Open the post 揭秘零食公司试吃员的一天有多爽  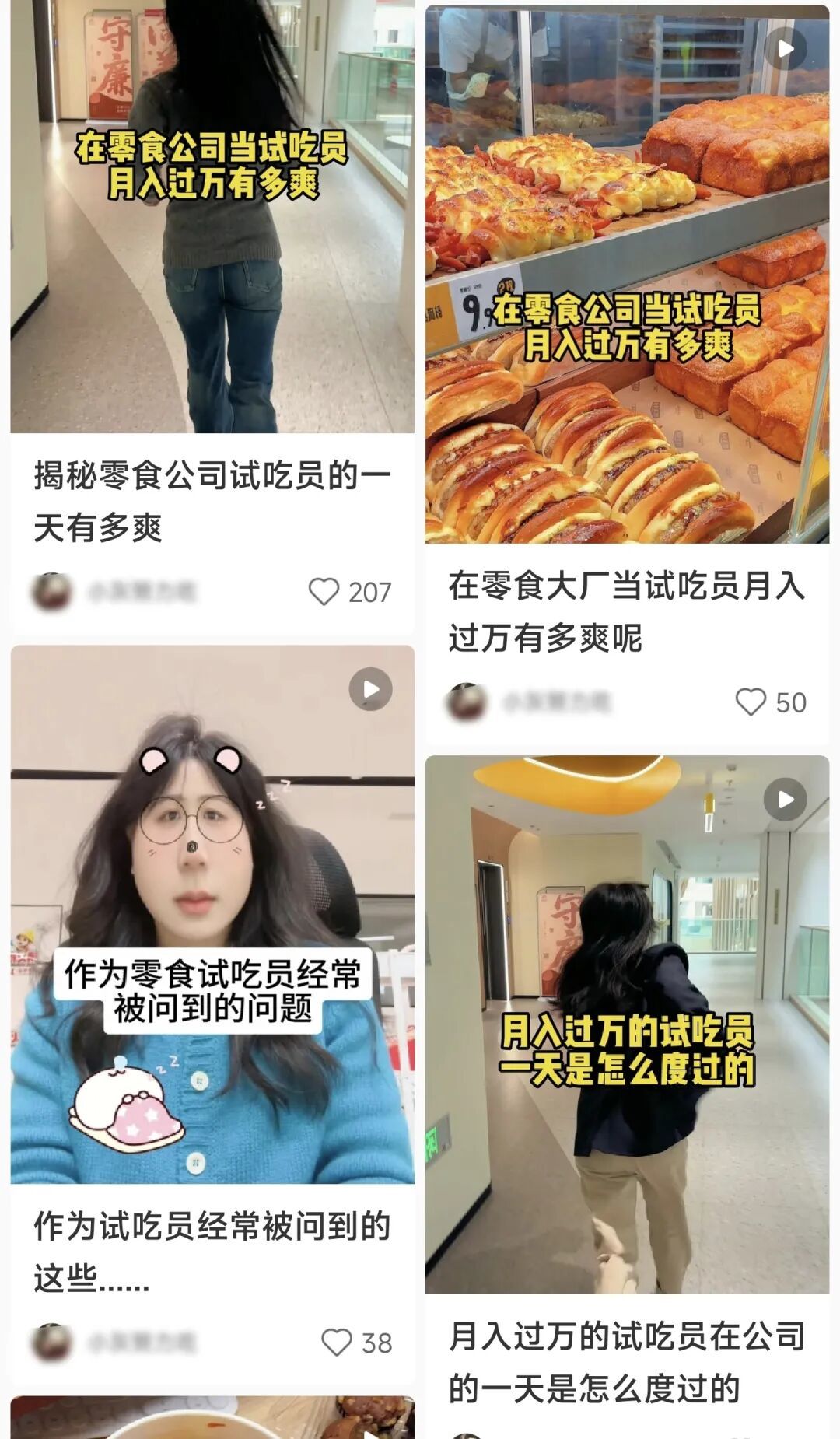coord(212,501)
